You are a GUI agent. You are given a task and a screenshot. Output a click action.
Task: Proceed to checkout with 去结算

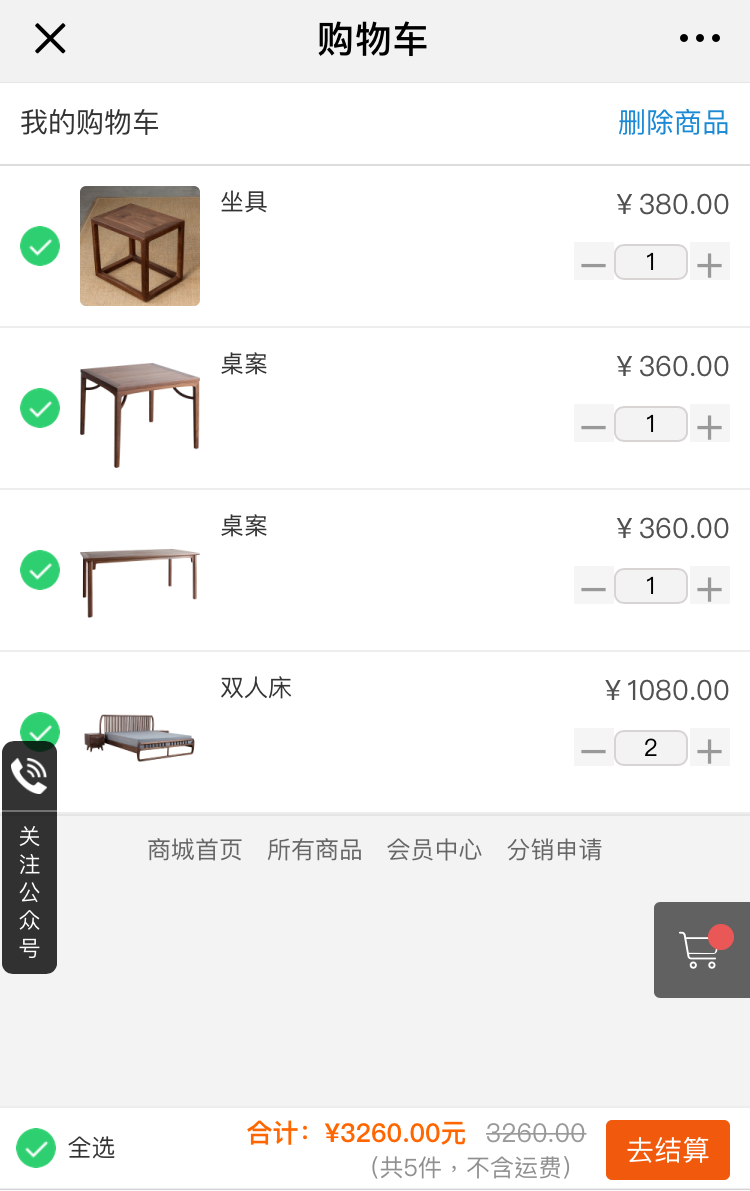[667, 1150]
